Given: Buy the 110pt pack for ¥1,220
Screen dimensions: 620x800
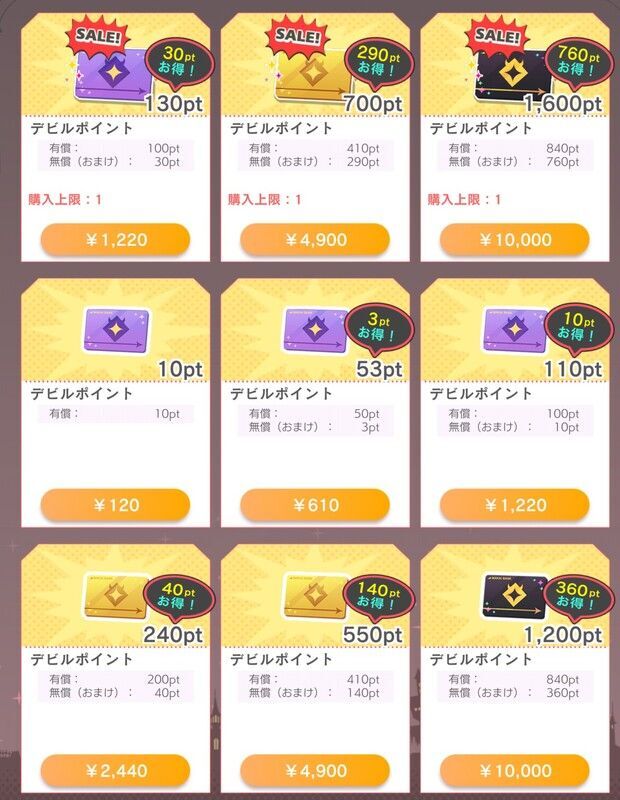Looking at the screenshot, I should [515, 505].
